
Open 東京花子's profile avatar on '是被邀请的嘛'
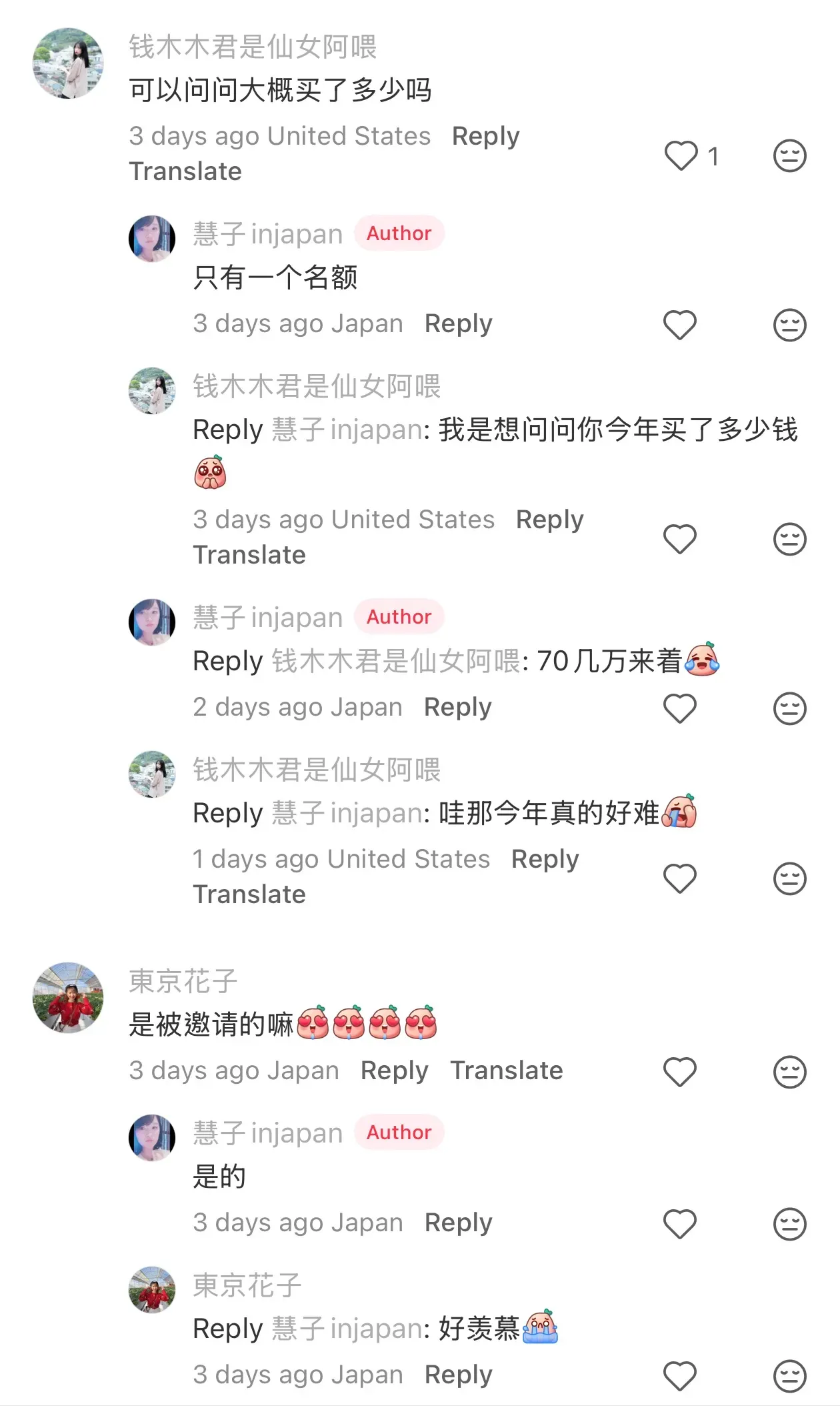68,998
